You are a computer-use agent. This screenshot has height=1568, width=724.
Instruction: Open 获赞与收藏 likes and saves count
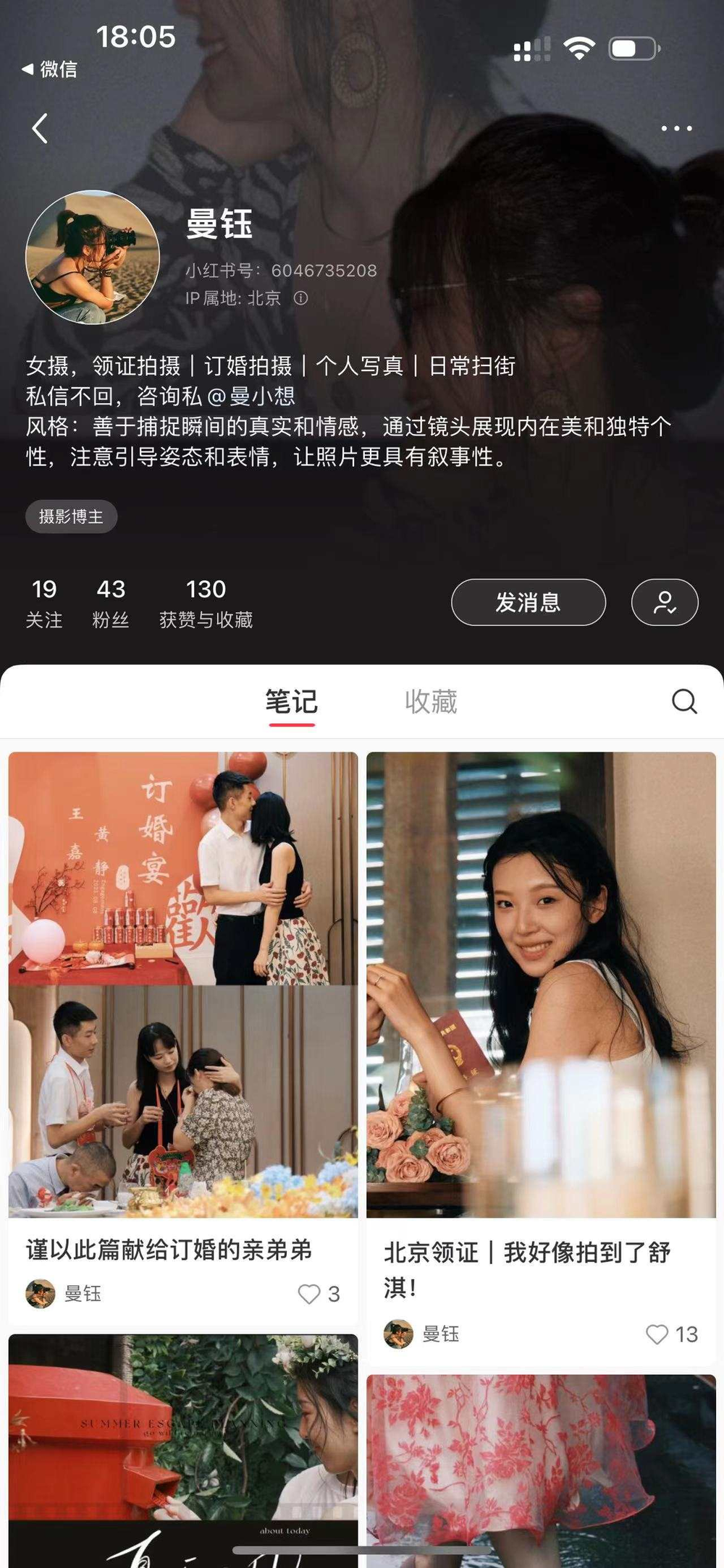click(206, 603)
